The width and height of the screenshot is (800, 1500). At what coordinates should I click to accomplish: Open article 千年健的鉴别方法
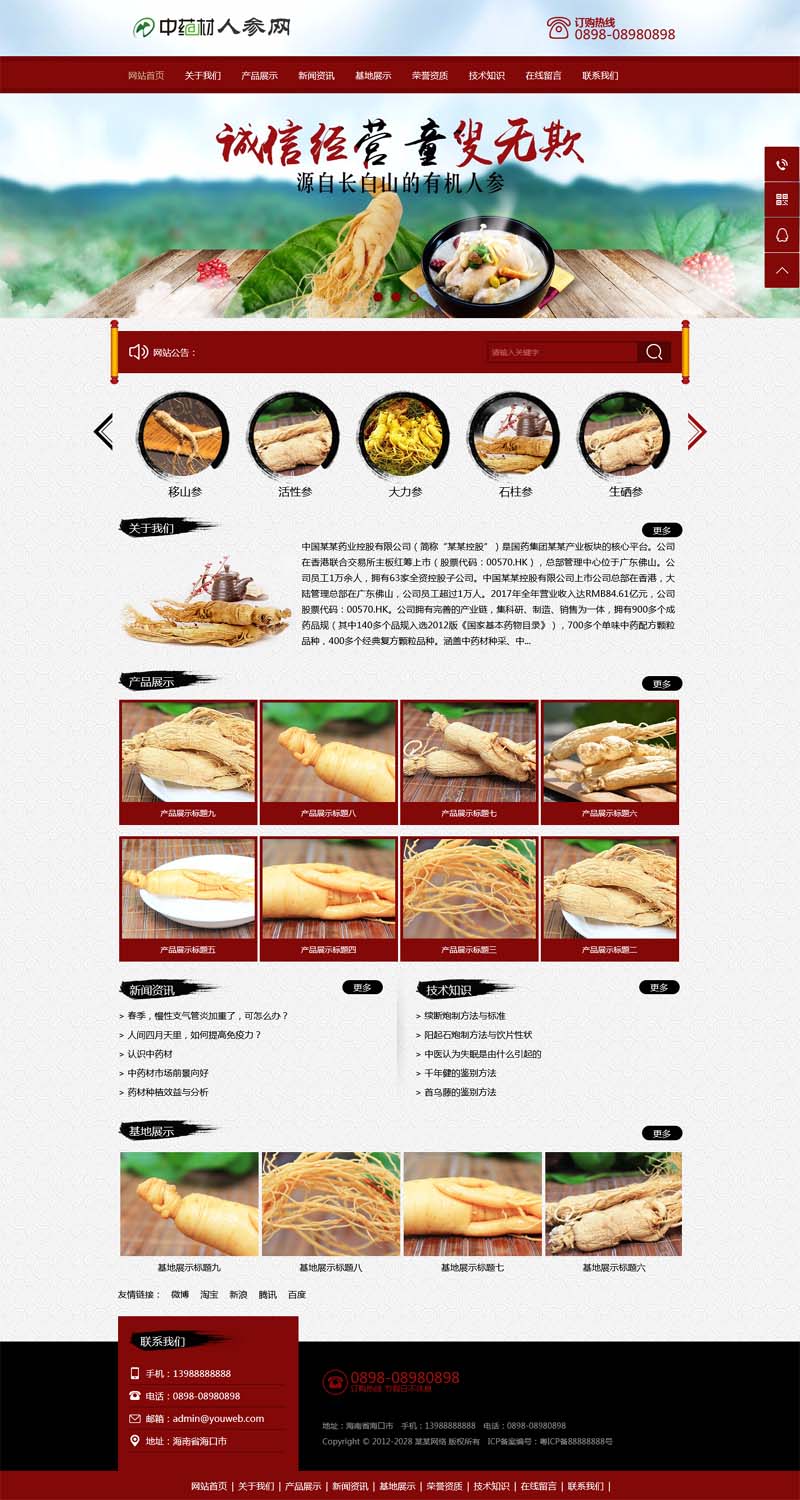point(460,1073)
